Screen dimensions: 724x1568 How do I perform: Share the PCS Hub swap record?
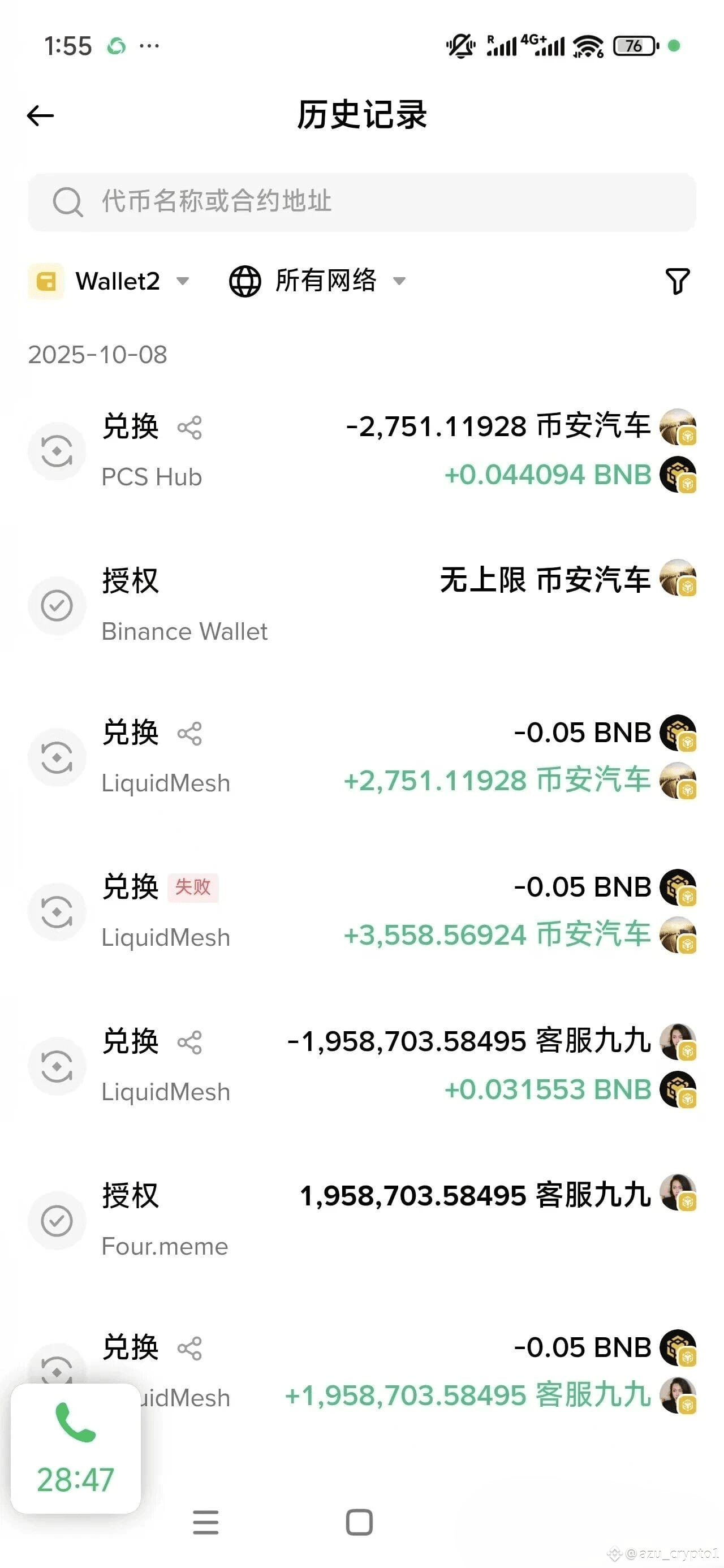[189, 427]
